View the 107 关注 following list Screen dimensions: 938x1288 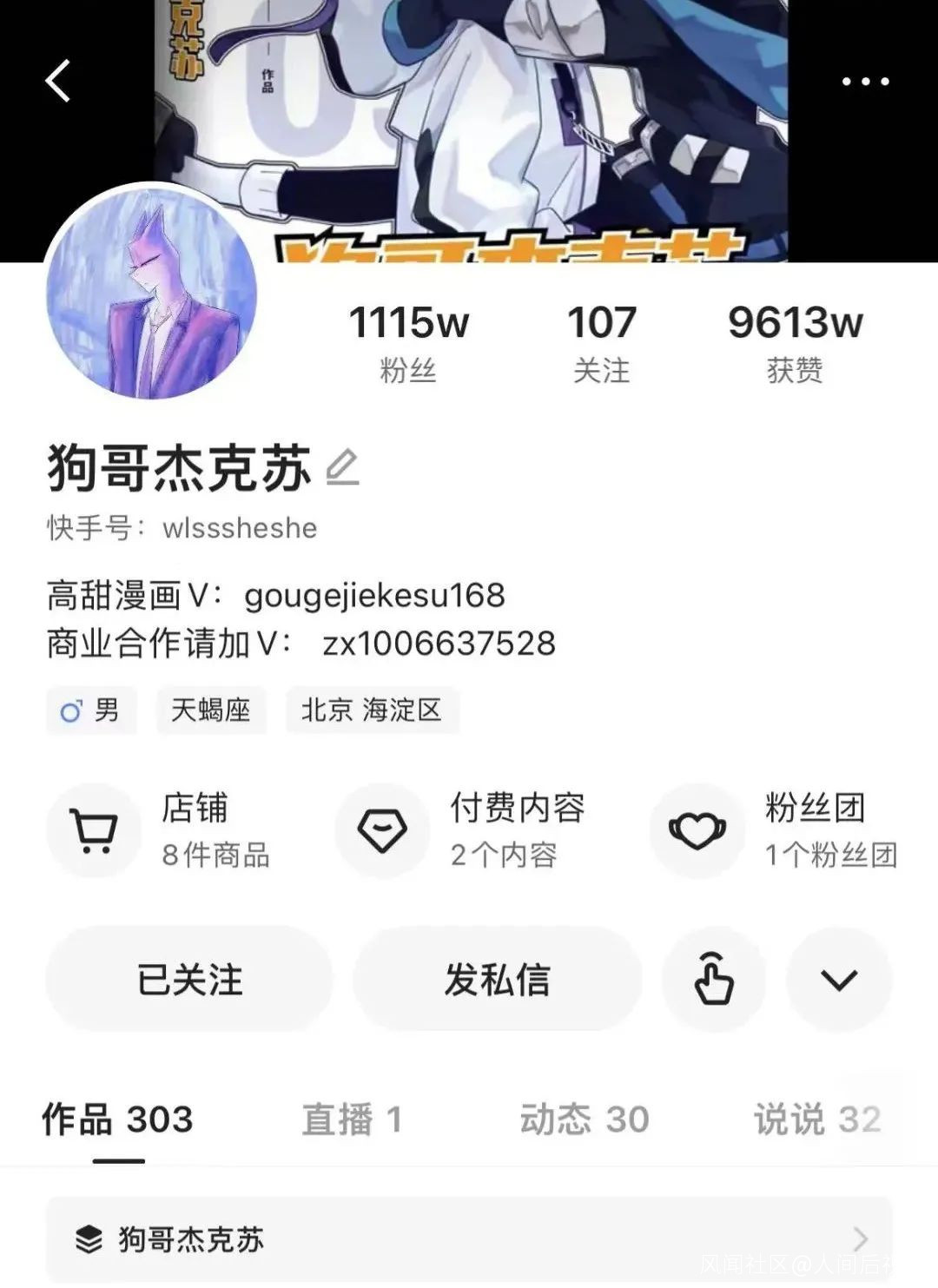[x=601, y=343]
